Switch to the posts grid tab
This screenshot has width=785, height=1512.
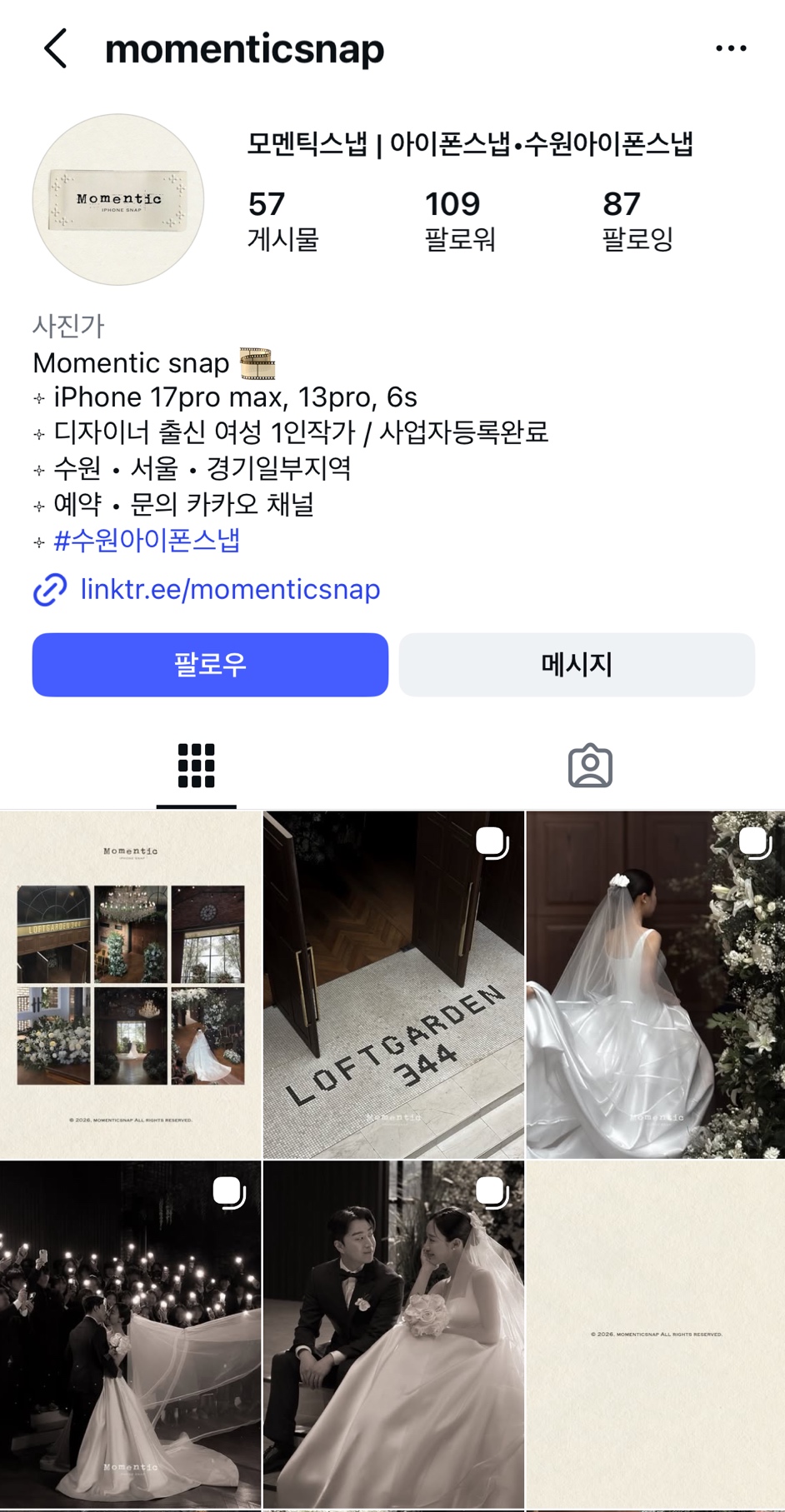(x=197, y=766)
